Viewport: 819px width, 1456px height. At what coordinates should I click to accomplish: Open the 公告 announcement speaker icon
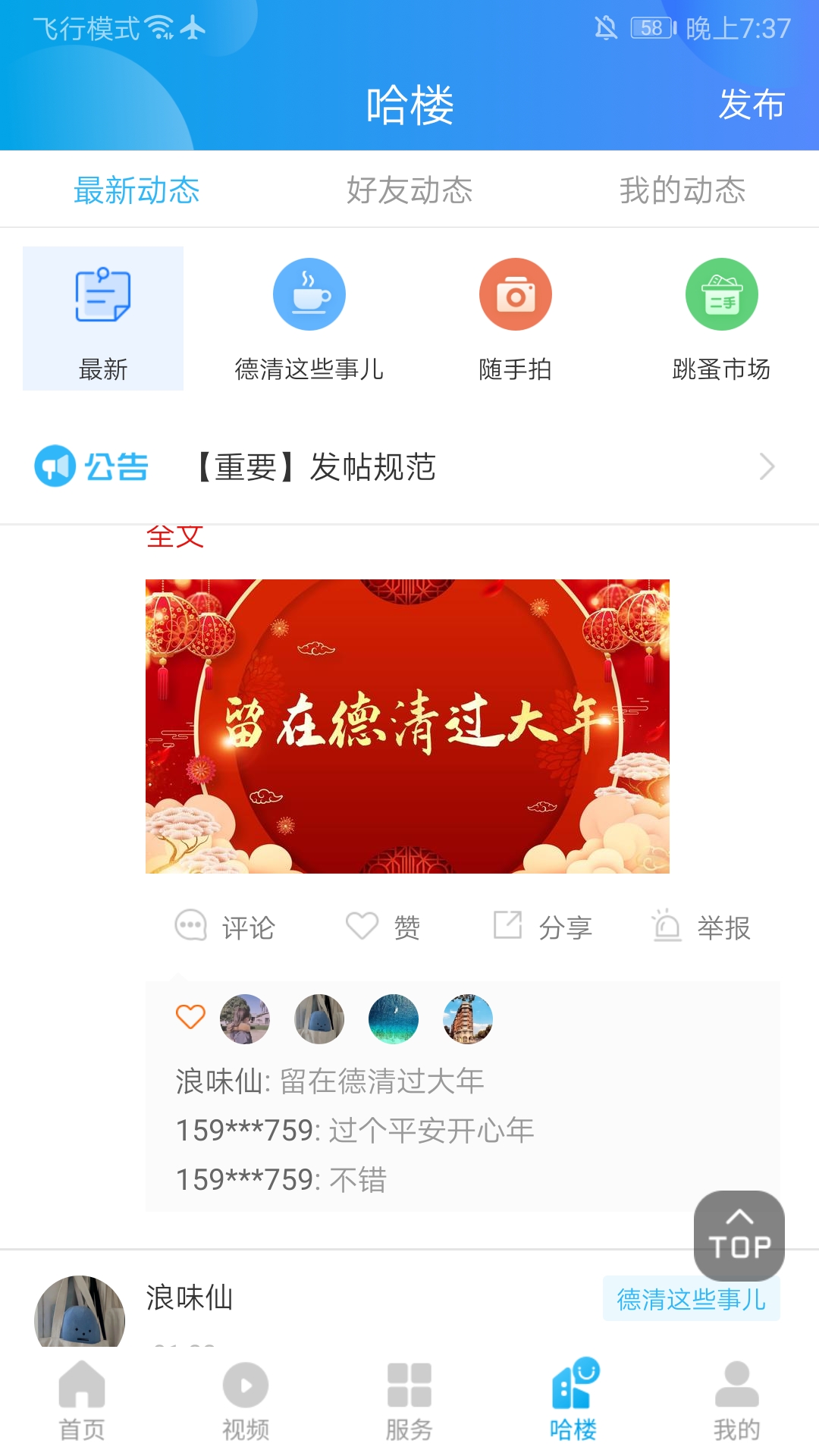click(x=58, y=466)
